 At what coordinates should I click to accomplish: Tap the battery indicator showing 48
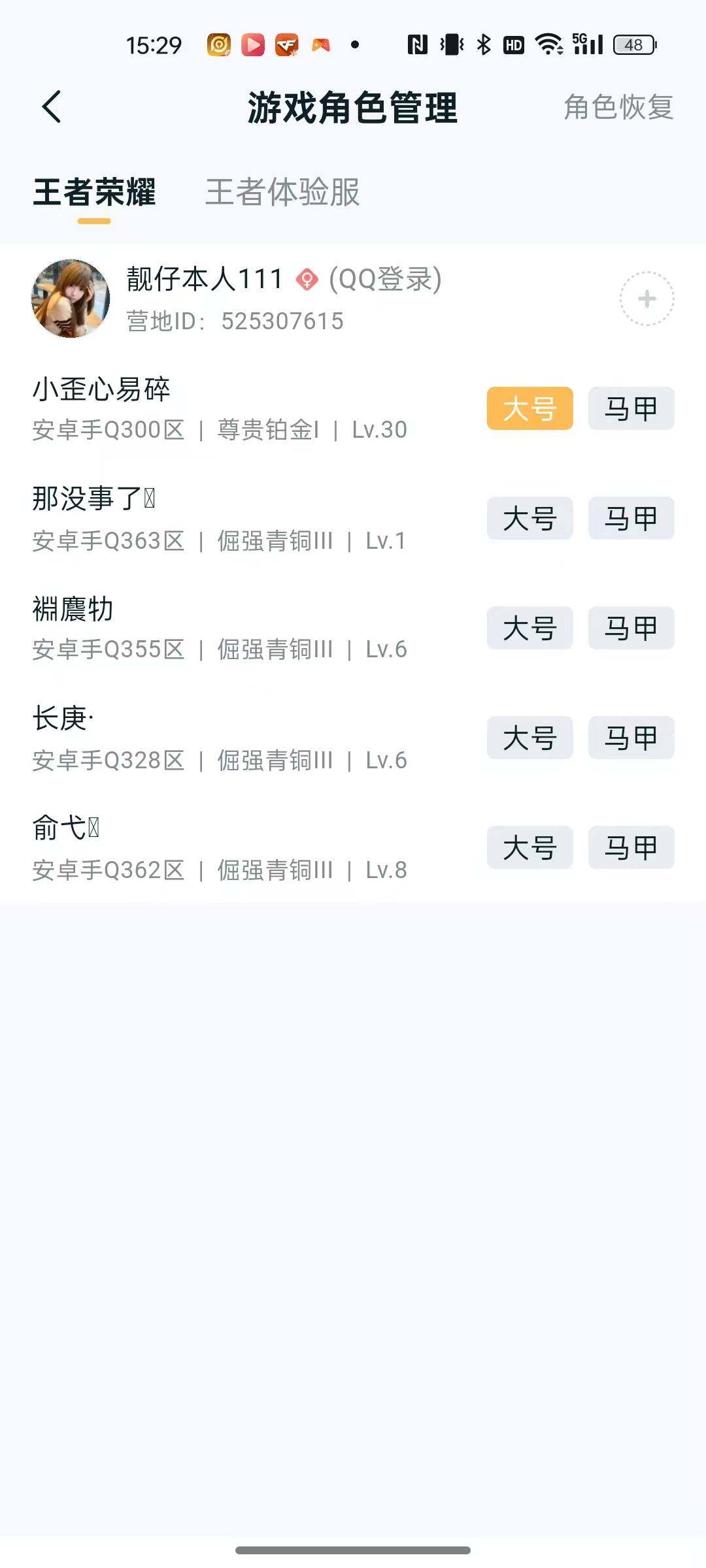[x=631, y=44]
